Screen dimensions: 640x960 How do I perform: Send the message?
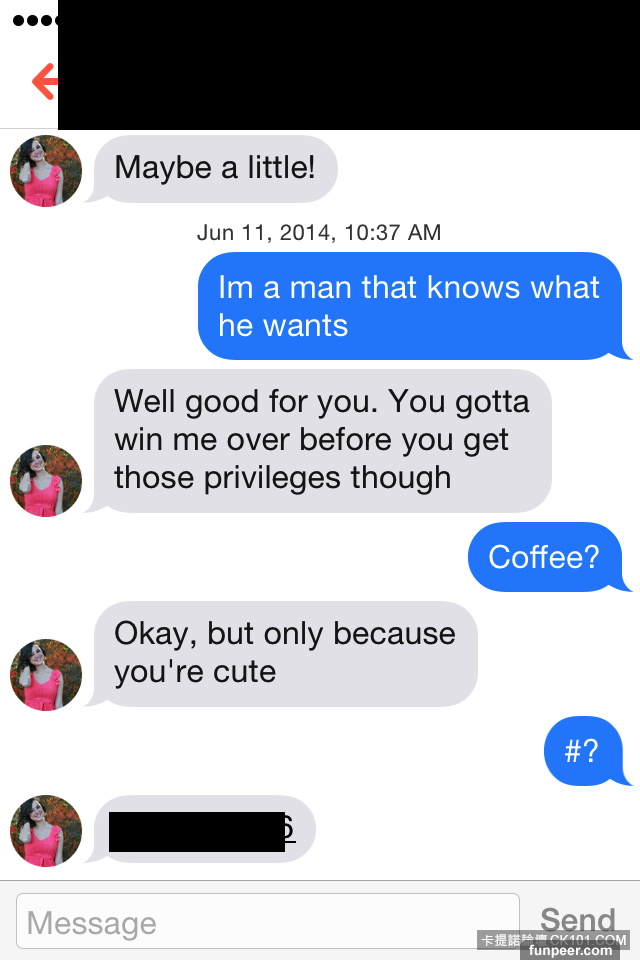click(x=577, y=920)
